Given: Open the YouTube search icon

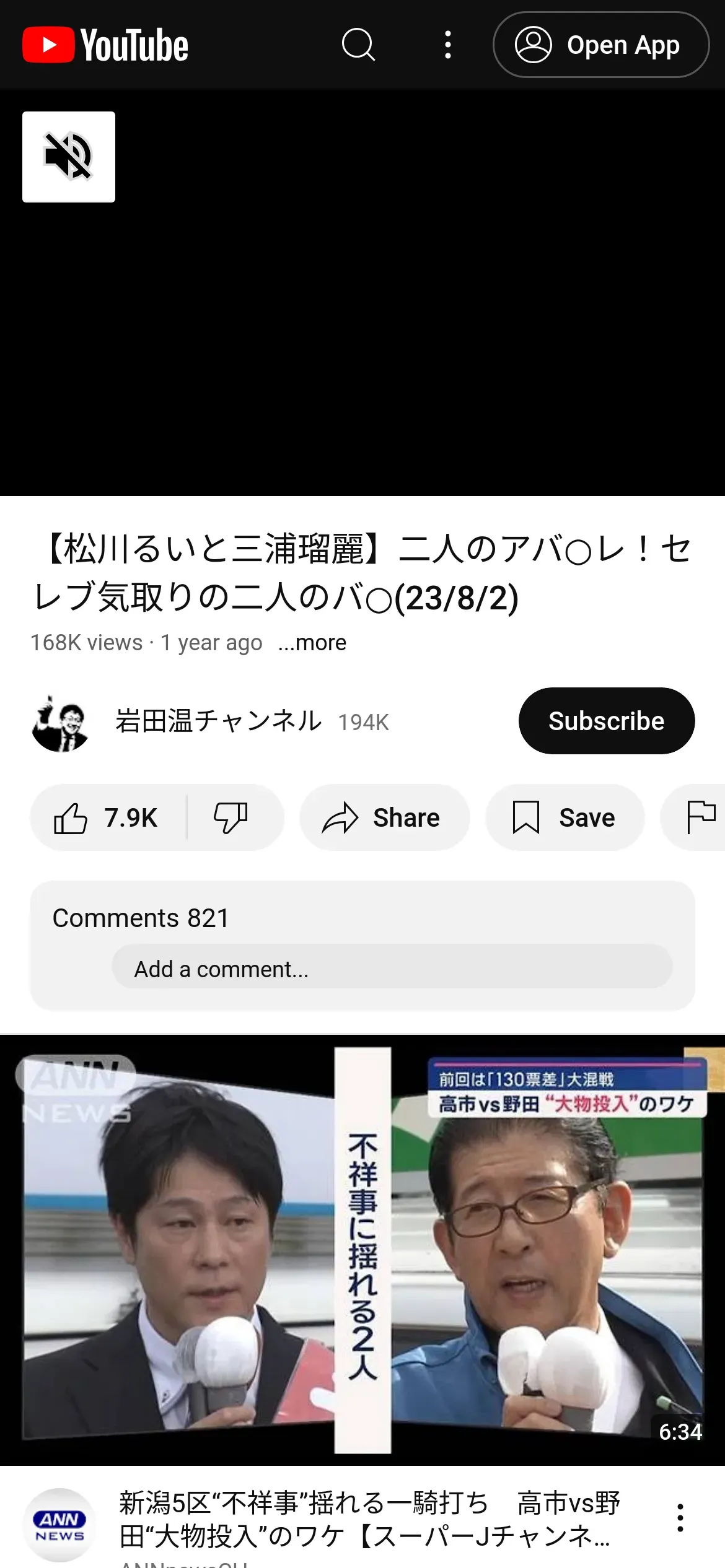Looking at the screenshot, I should coord(358,45).
